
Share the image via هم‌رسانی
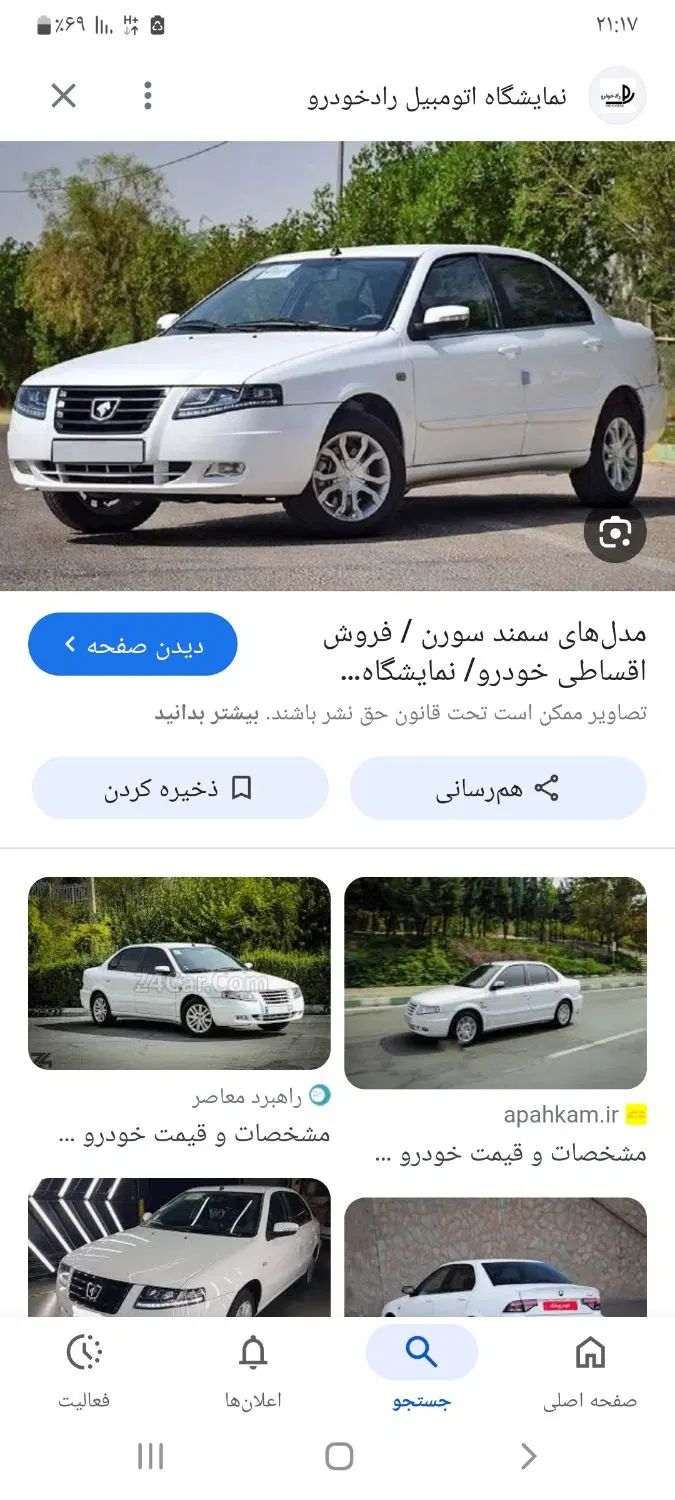[x=498, y=789]
